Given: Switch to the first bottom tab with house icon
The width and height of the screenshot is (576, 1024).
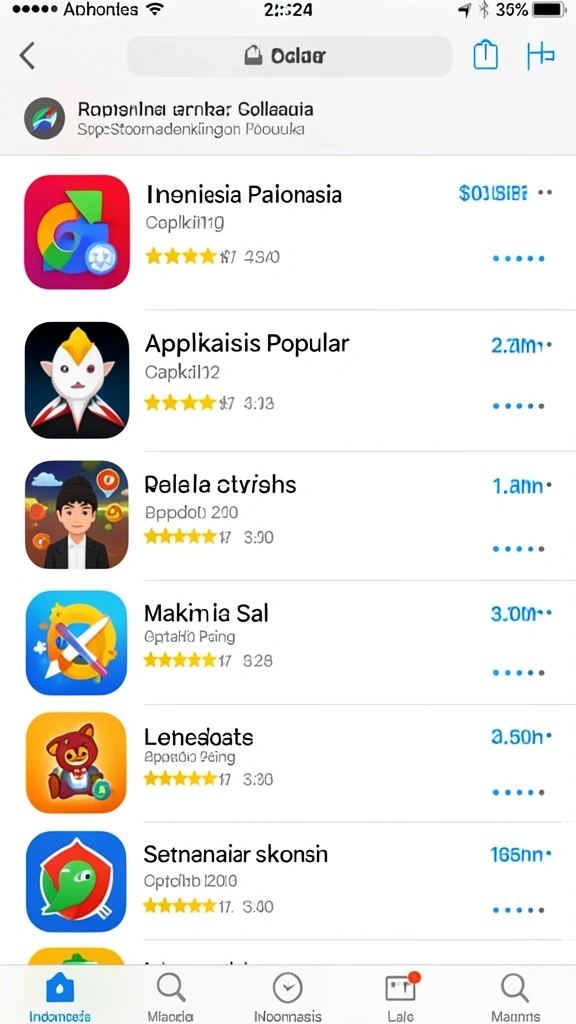Looking at the screenshot, I should [59, 996].
